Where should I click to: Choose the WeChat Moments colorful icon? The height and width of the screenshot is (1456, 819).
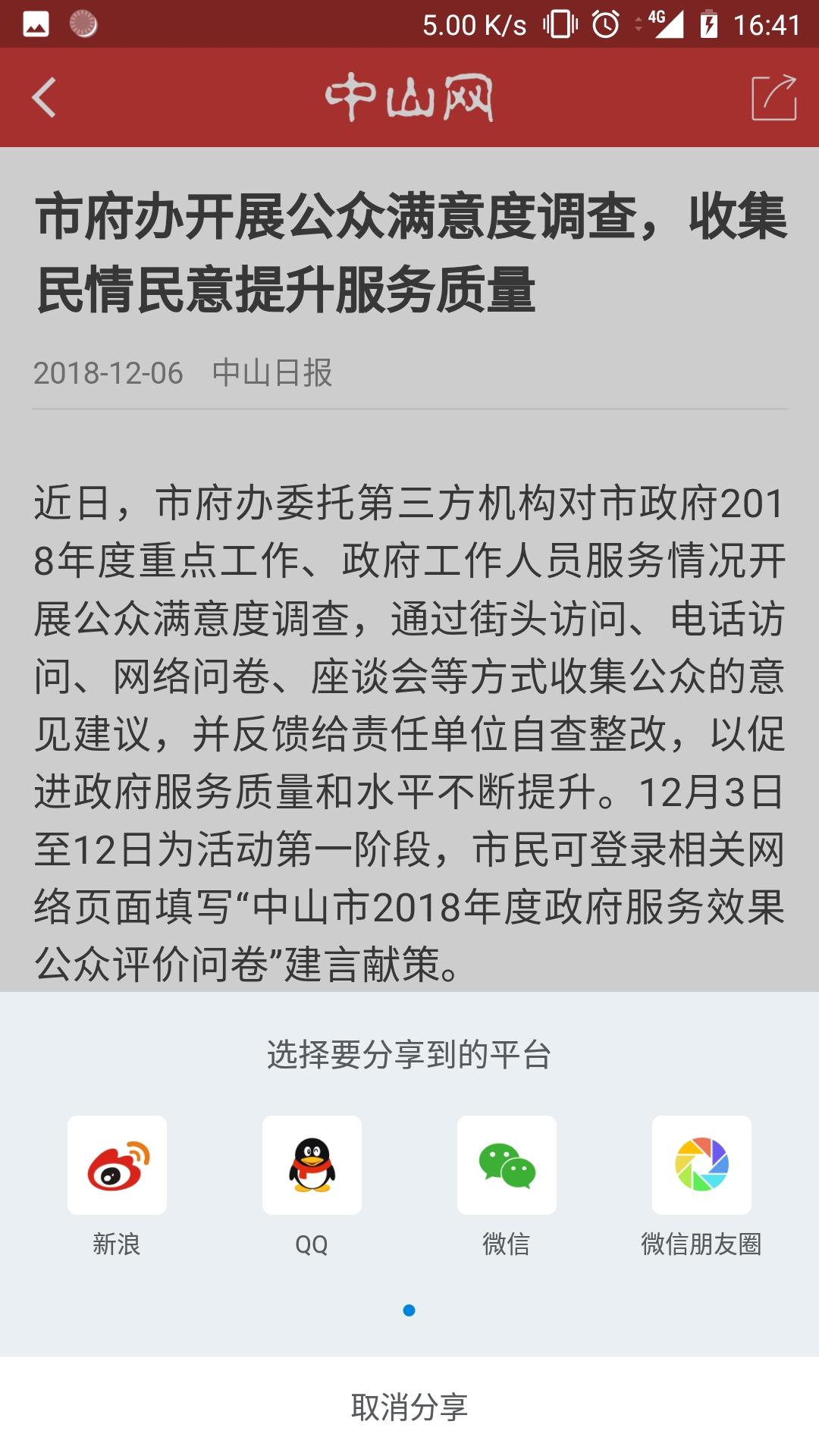(701, 1166)
